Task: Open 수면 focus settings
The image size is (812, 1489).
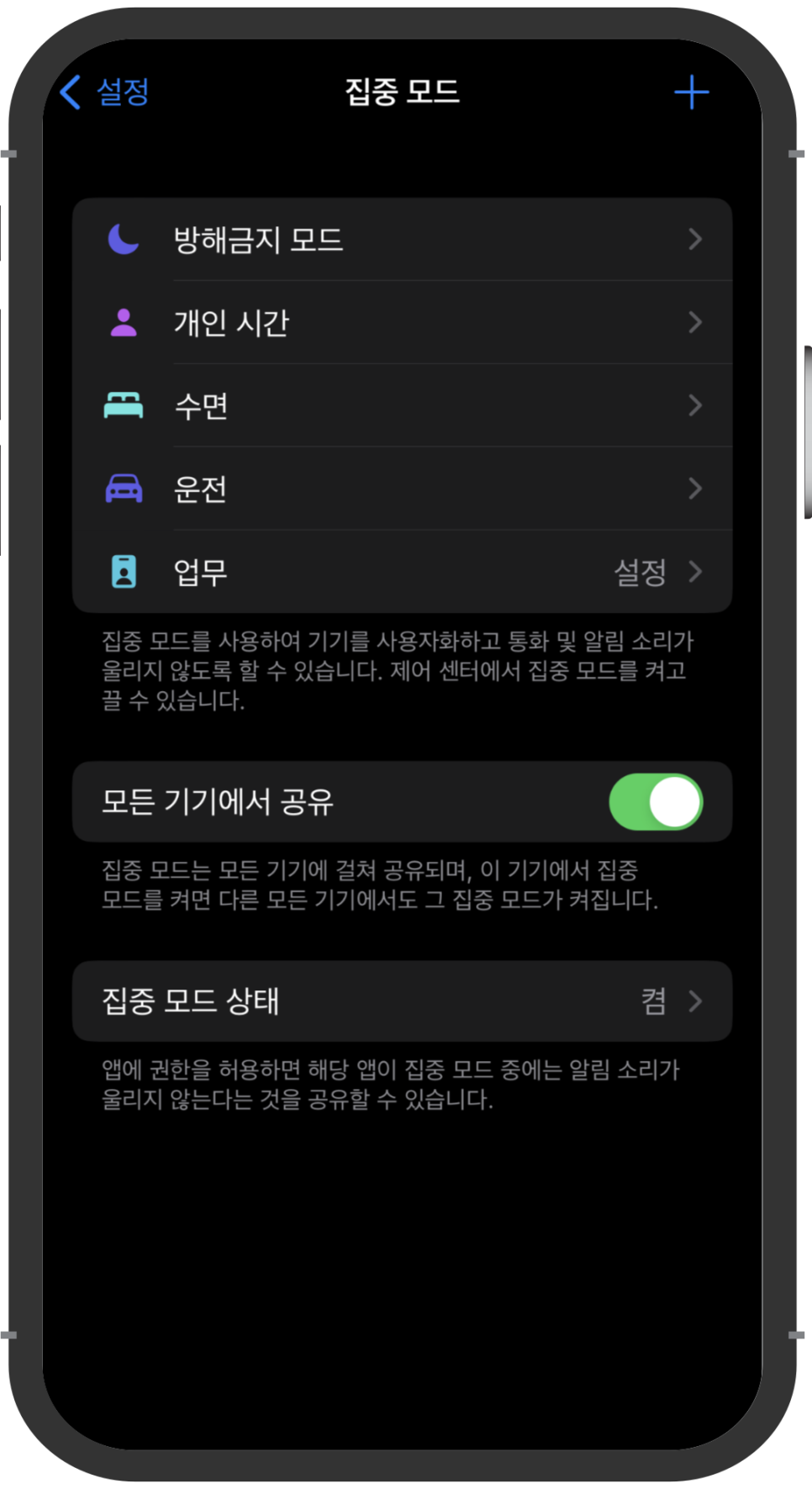Action: pyautogui.click(x=402, y=405)
